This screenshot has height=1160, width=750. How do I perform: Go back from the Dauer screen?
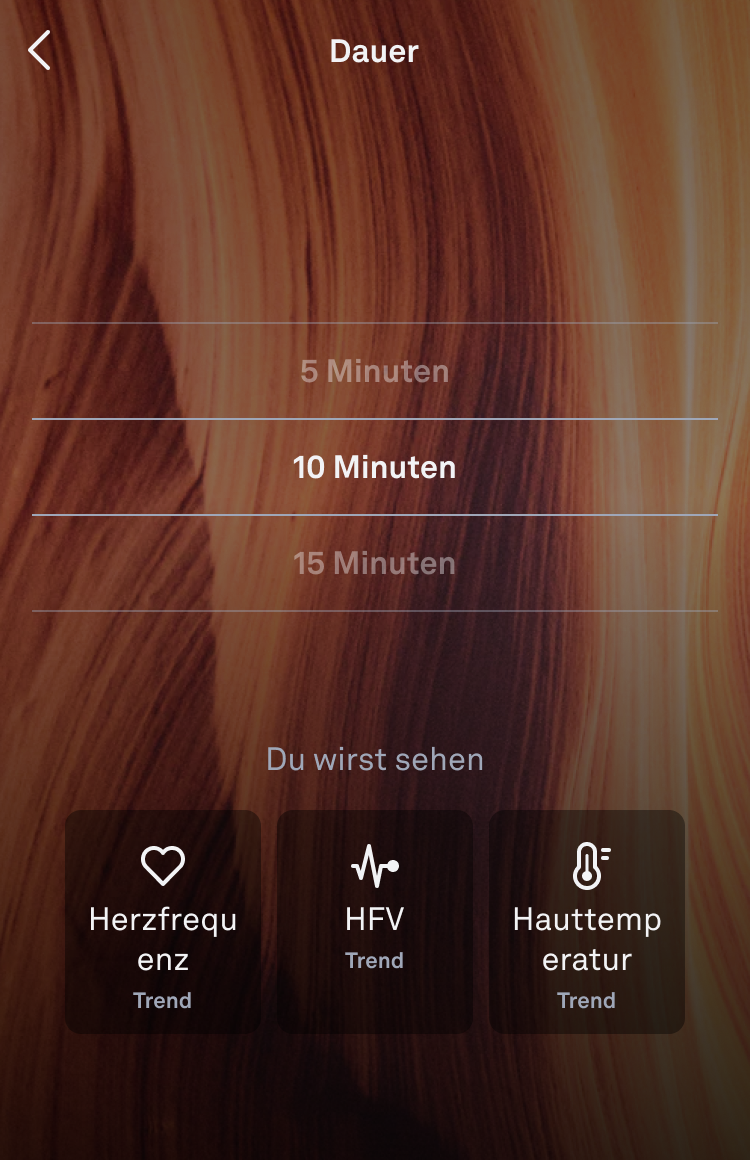click(x=39, y=51)
